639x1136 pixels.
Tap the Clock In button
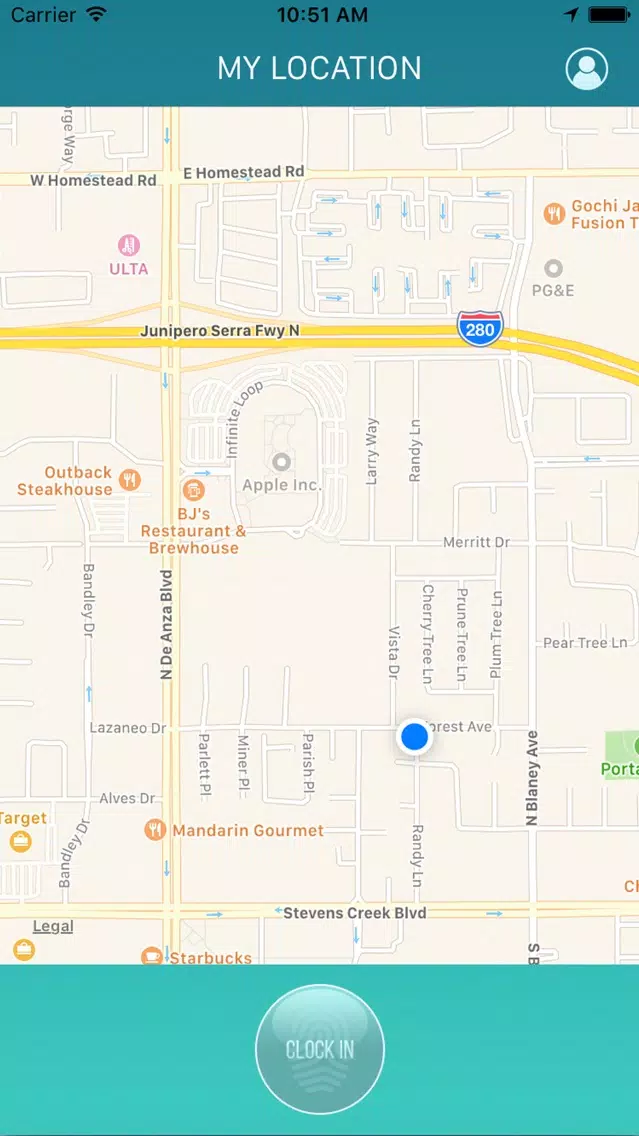point(320,1048)
